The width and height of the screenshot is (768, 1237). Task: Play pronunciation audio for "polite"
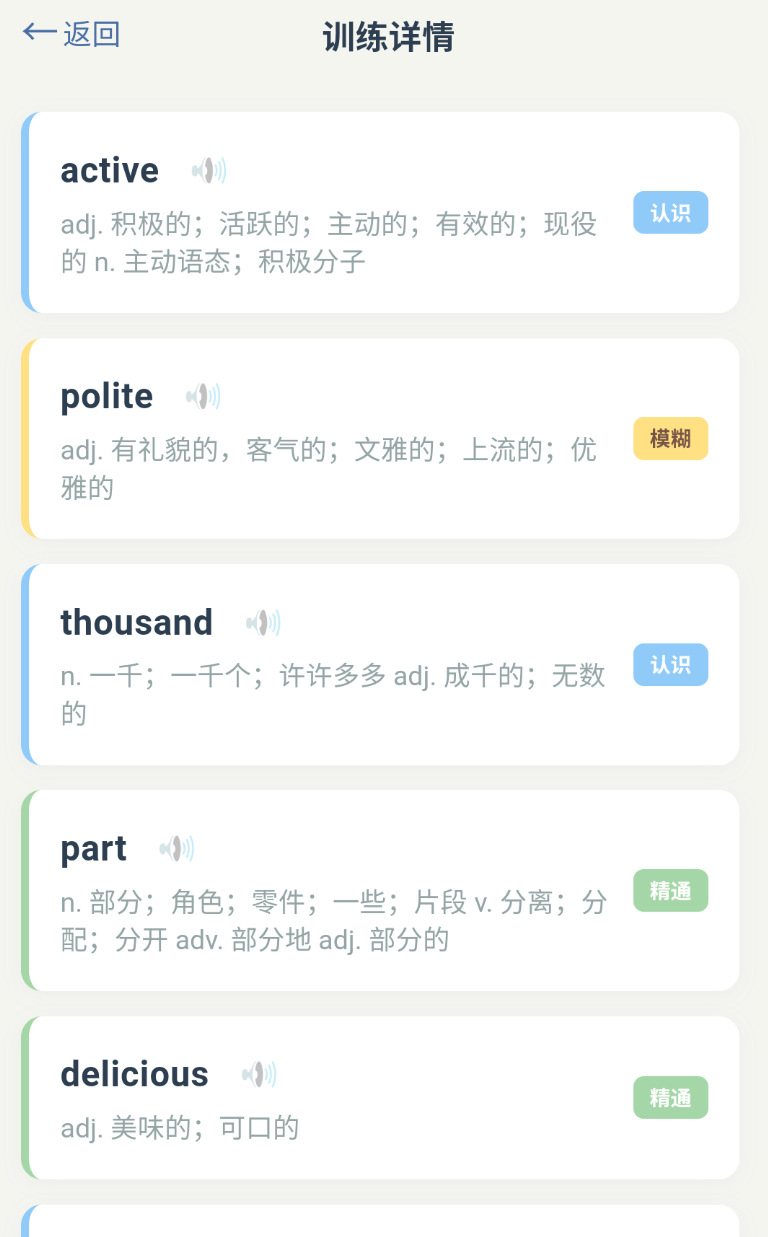pos(204,396)
